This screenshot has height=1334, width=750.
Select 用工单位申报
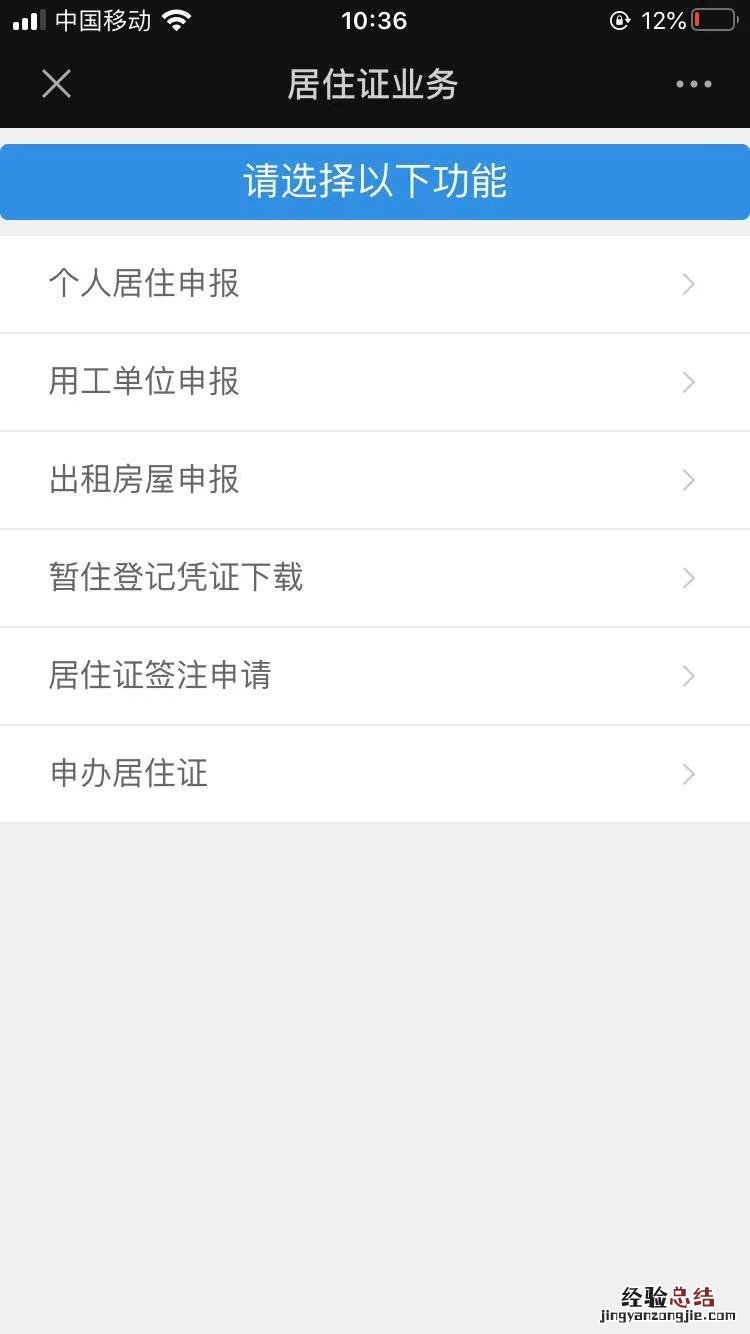[374, 382]
